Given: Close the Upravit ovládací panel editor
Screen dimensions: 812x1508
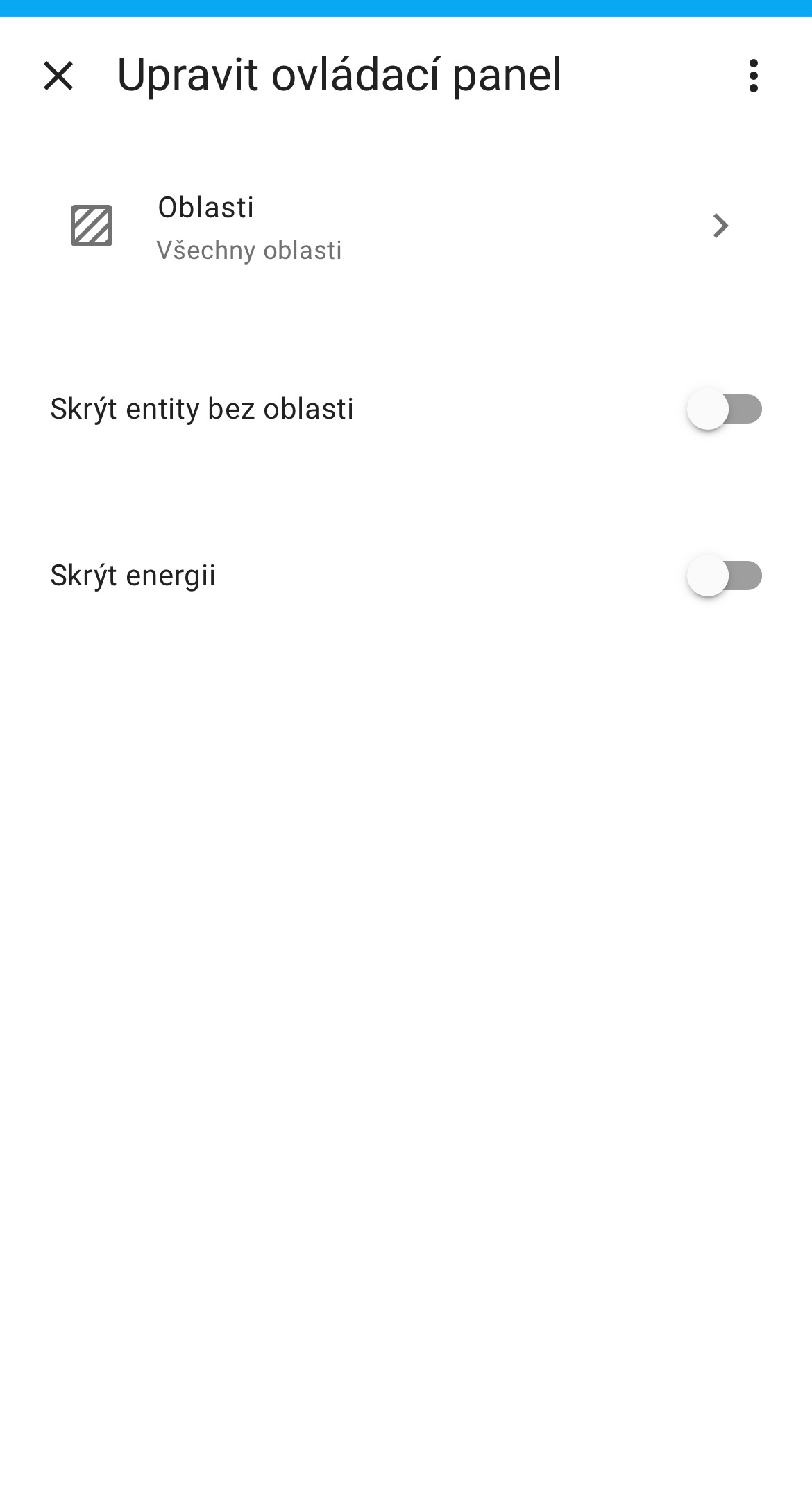Looking at the screenshot, I should tap(58, 76).
